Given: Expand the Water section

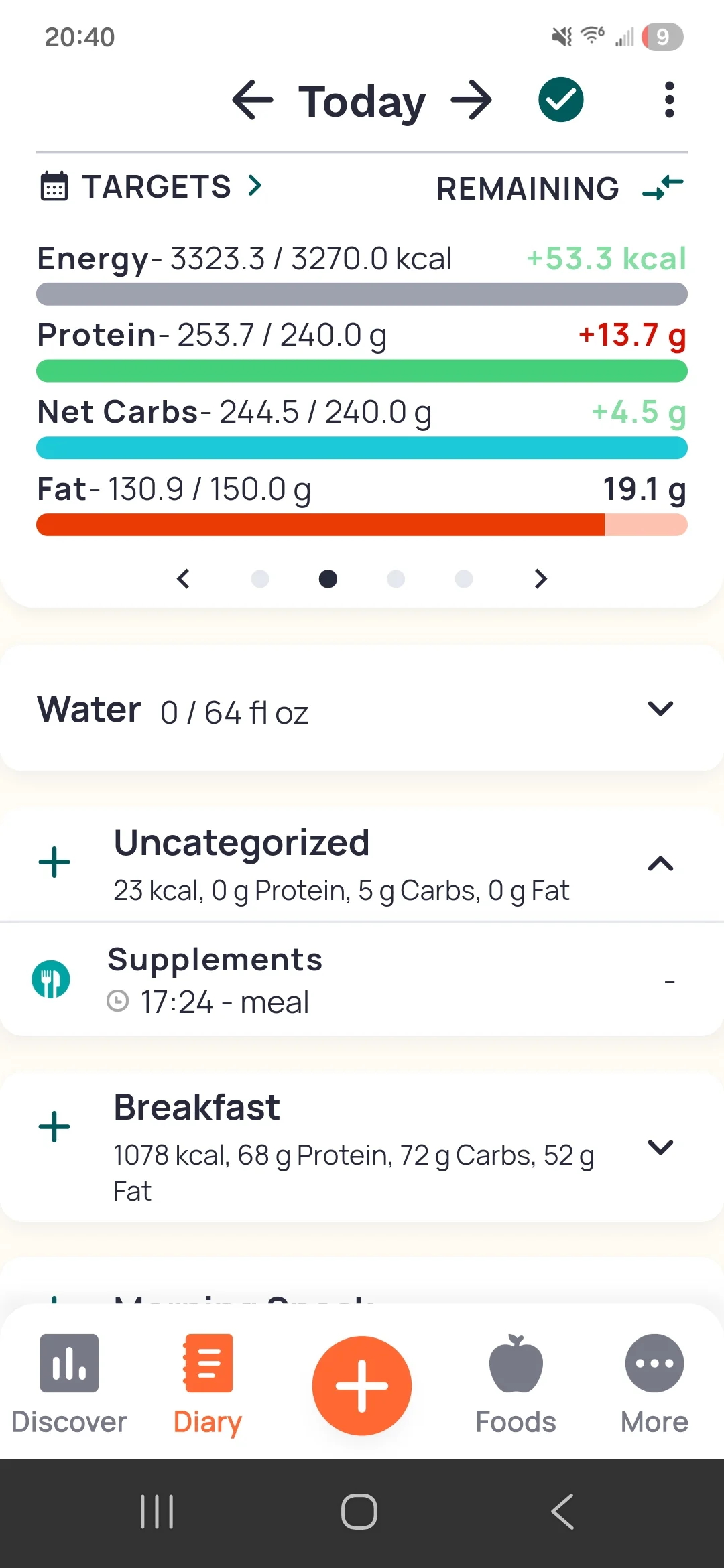Looking at the screenshot, I should [x=660, y=708].
